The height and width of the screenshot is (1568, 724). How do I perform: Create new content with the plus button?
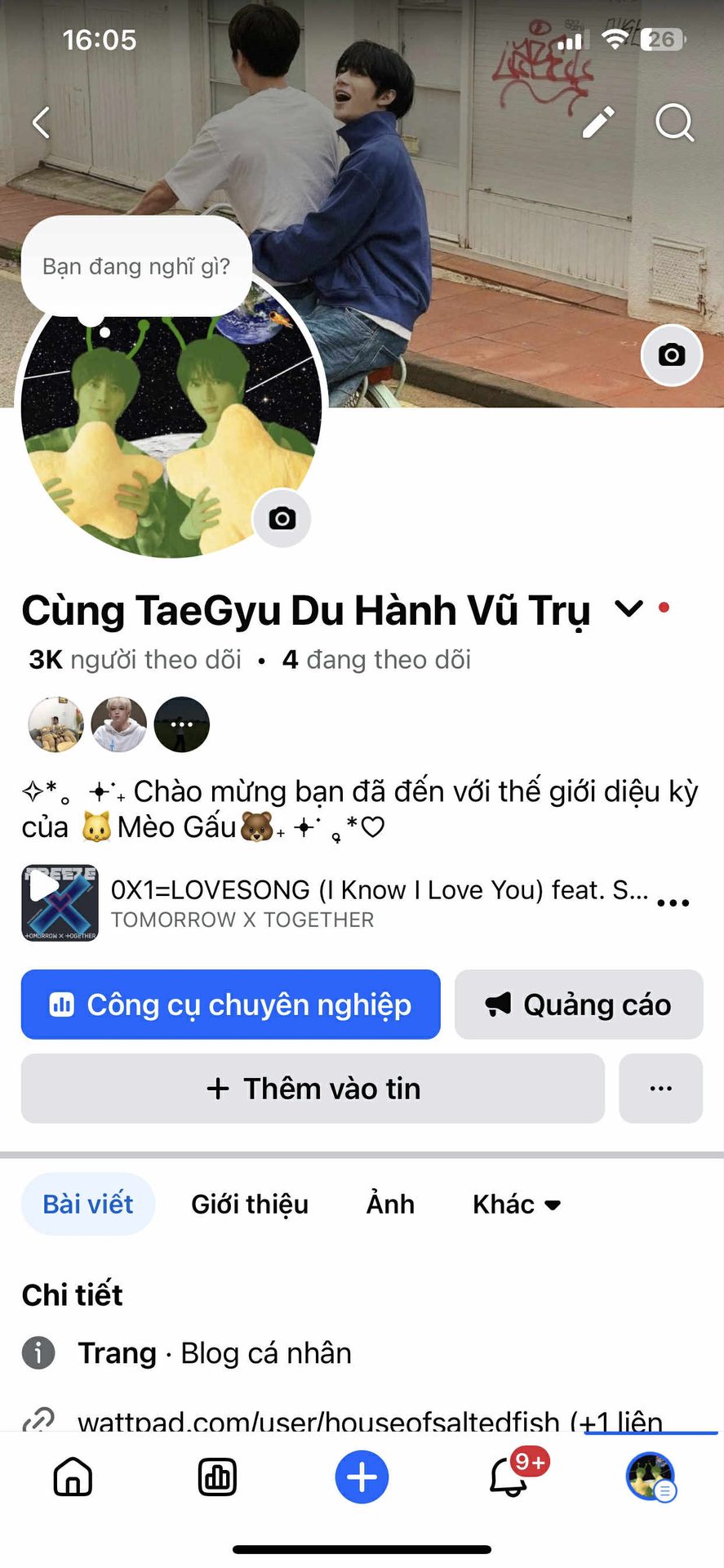click(x=362, y=1477)
